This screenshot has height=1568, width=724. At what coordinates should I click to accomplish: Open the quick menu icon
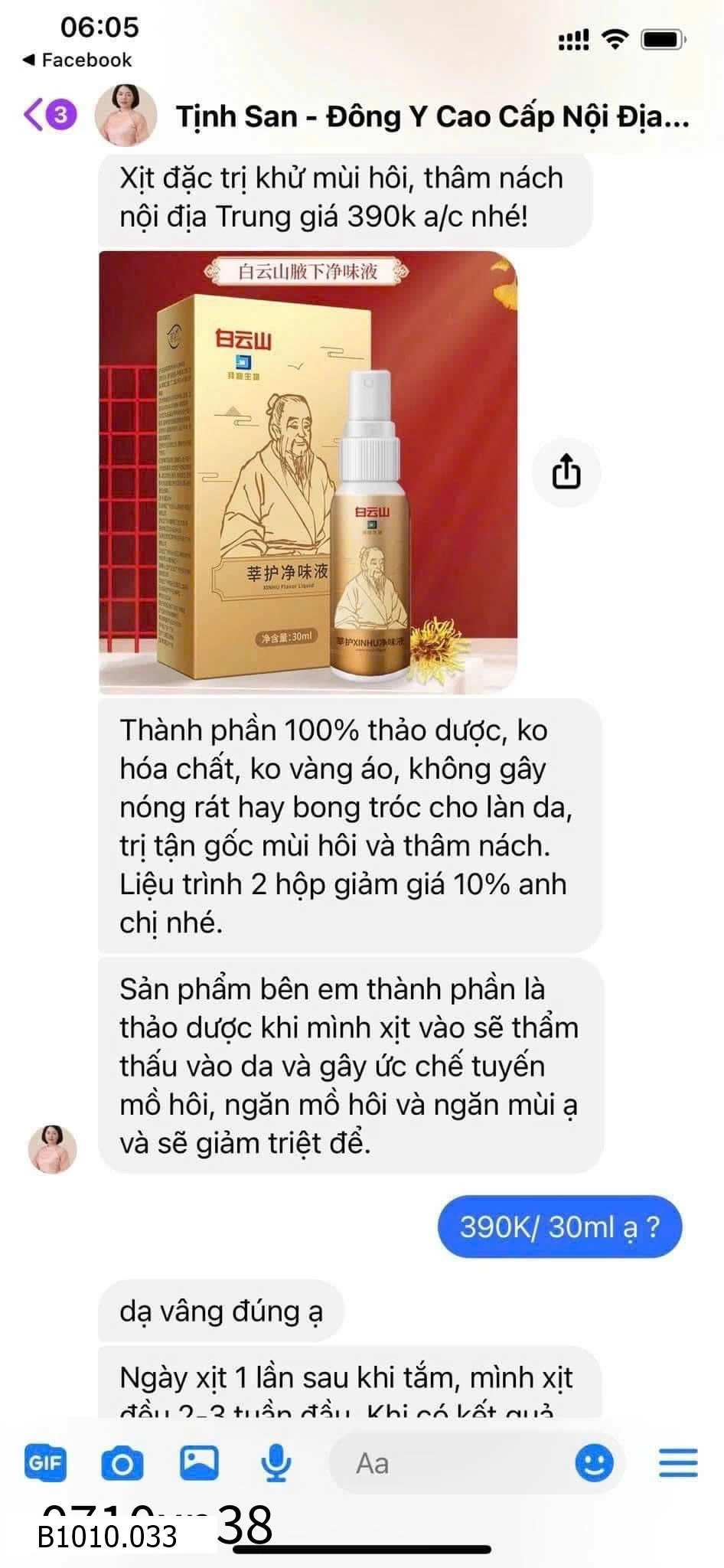point(678,1462)
